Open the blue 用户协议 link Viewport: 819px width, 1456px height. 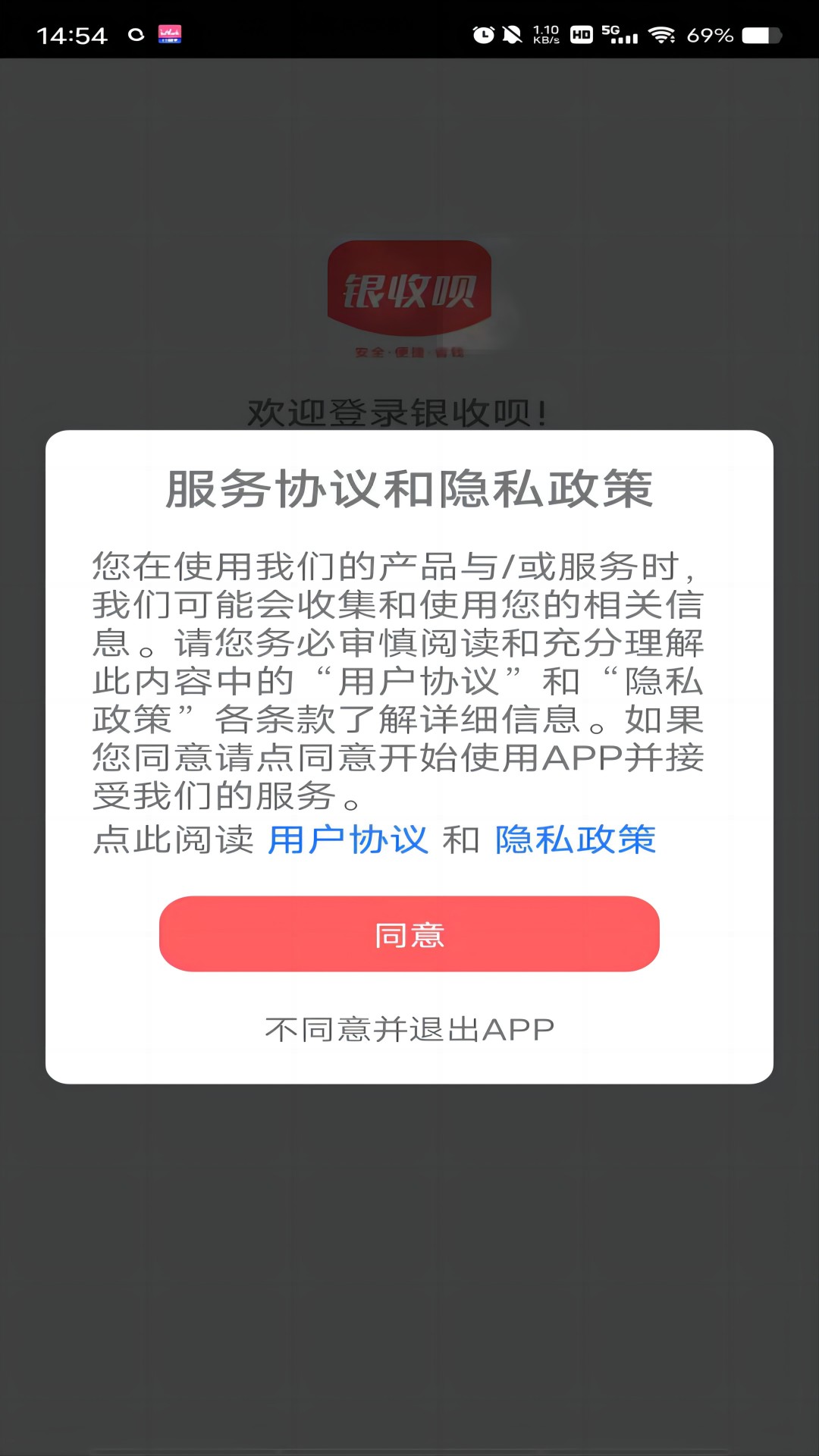tap(348, 840)
